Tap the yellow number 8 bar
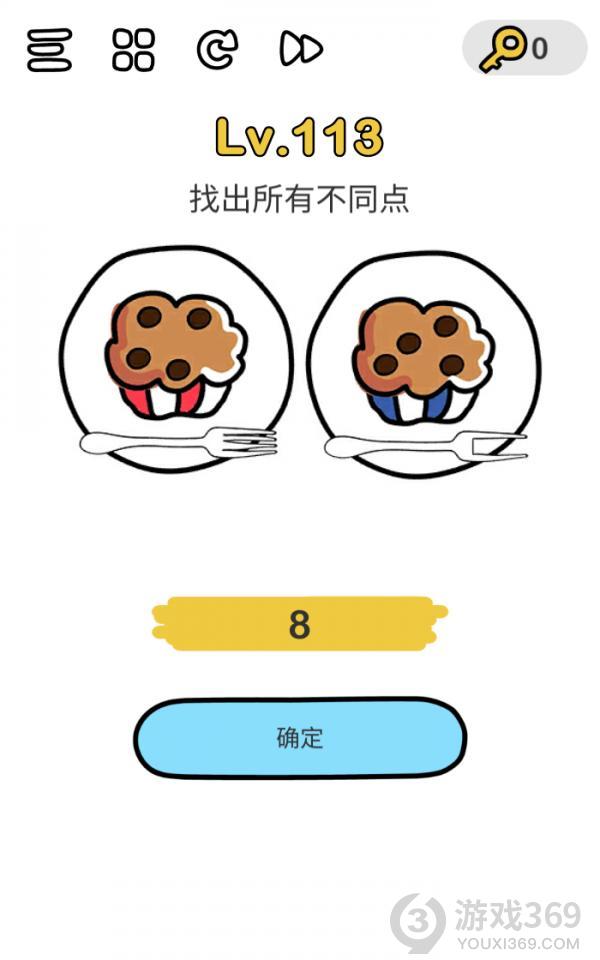 (x=299, y=624)
